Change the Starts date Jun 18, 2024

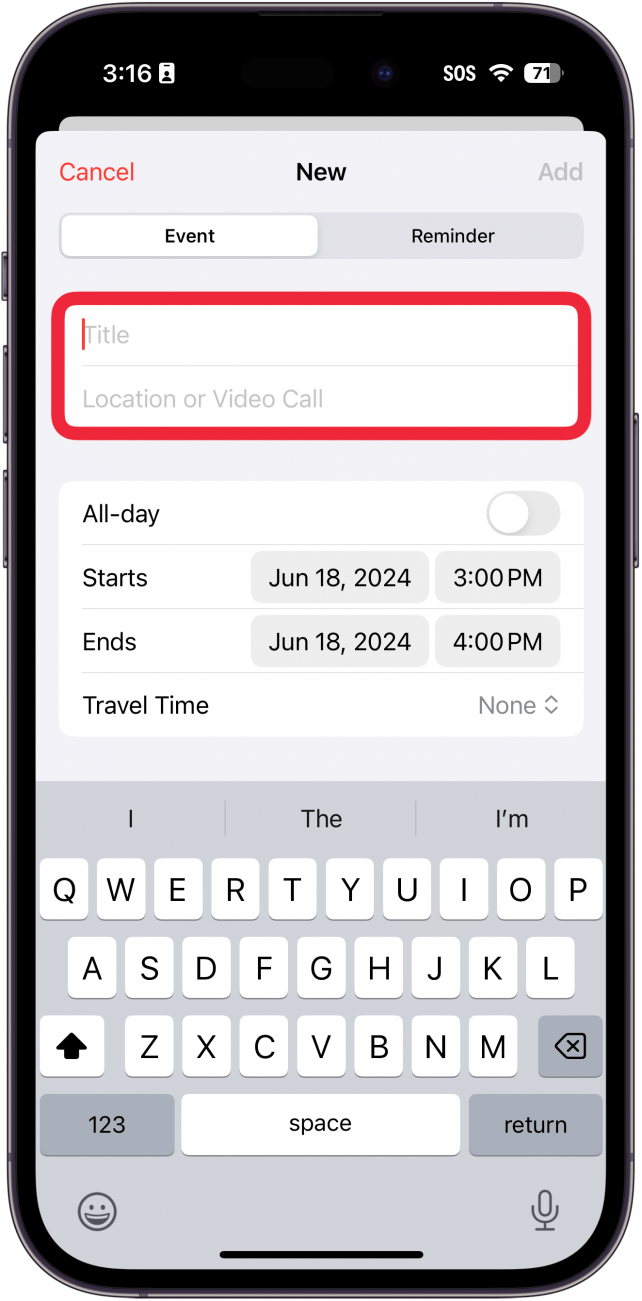[339, 578]
